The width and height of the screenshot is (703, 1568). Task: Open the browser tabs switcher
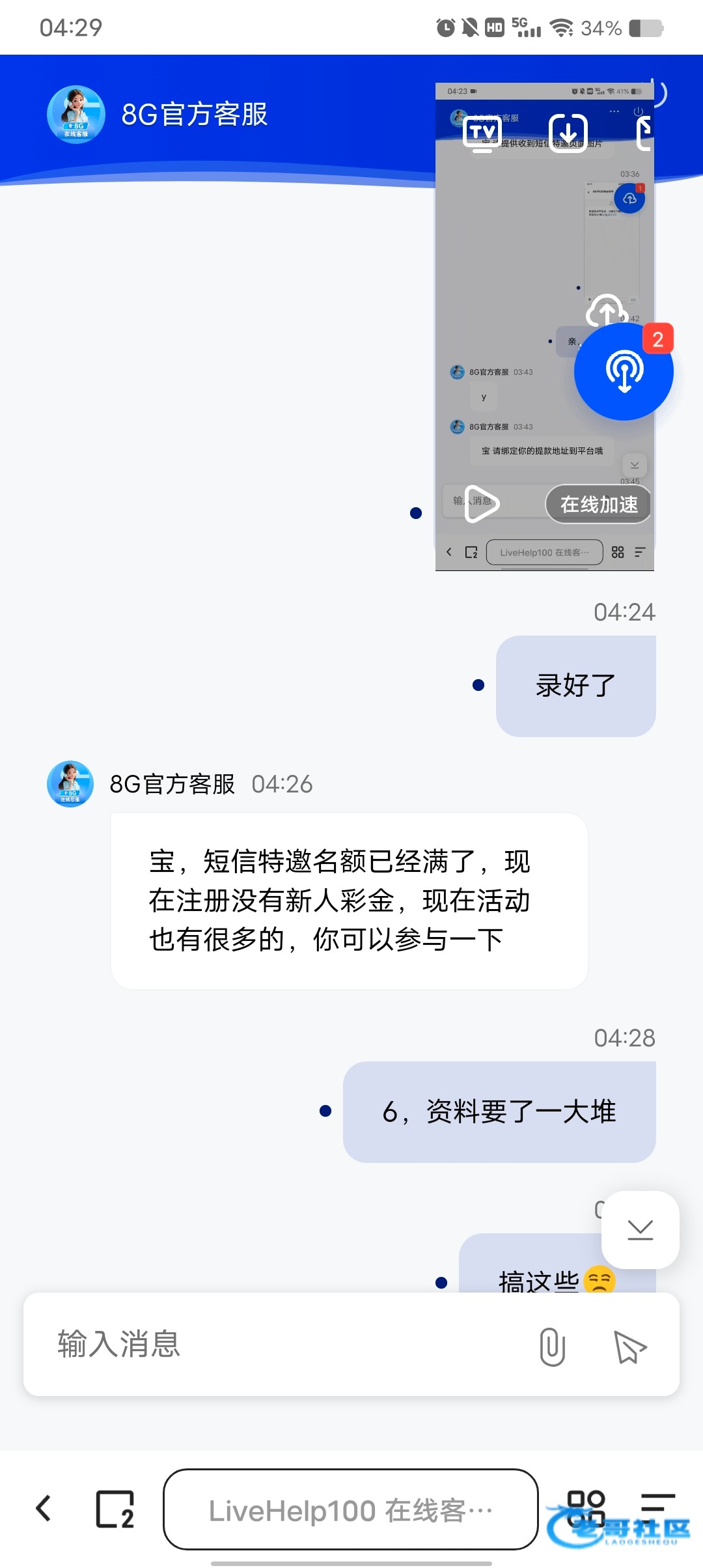(x=115, y=1508)
